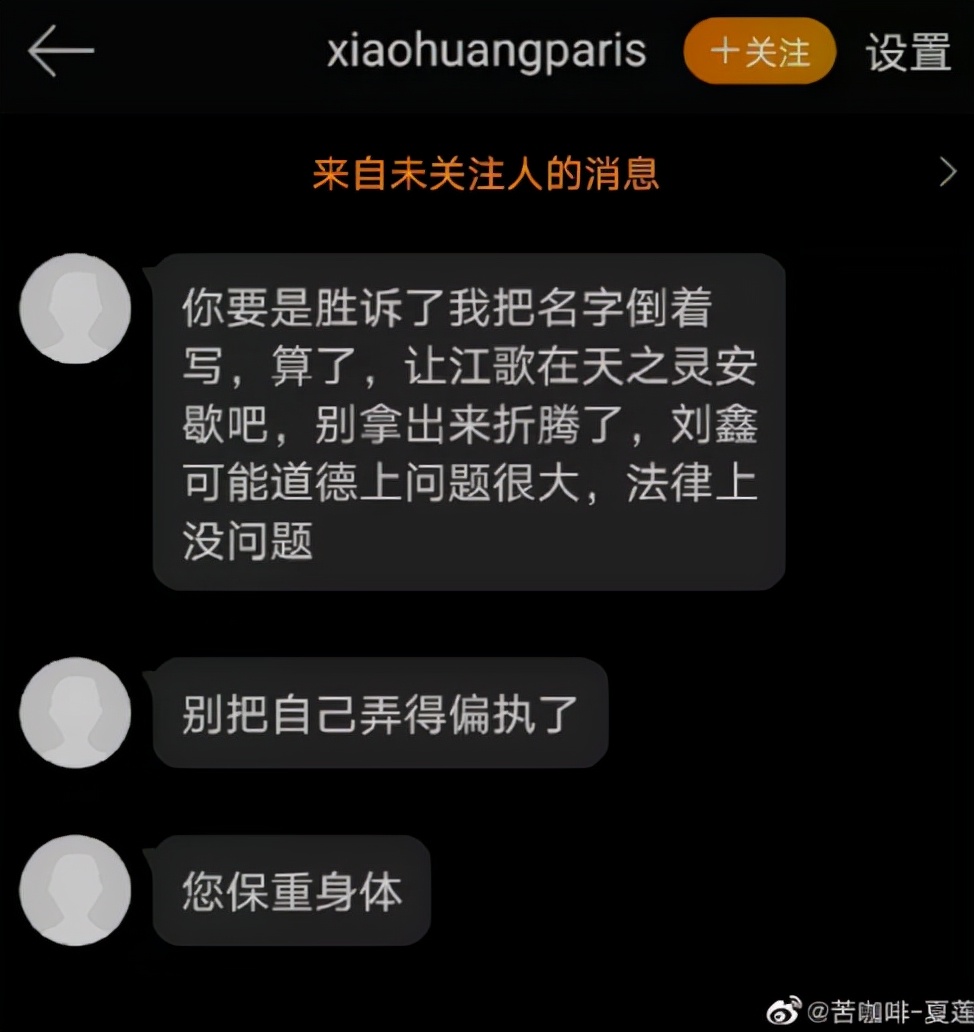Follow xiaohuangparis with the 关注 button
974x1032 pixels.
coord(760,51)
